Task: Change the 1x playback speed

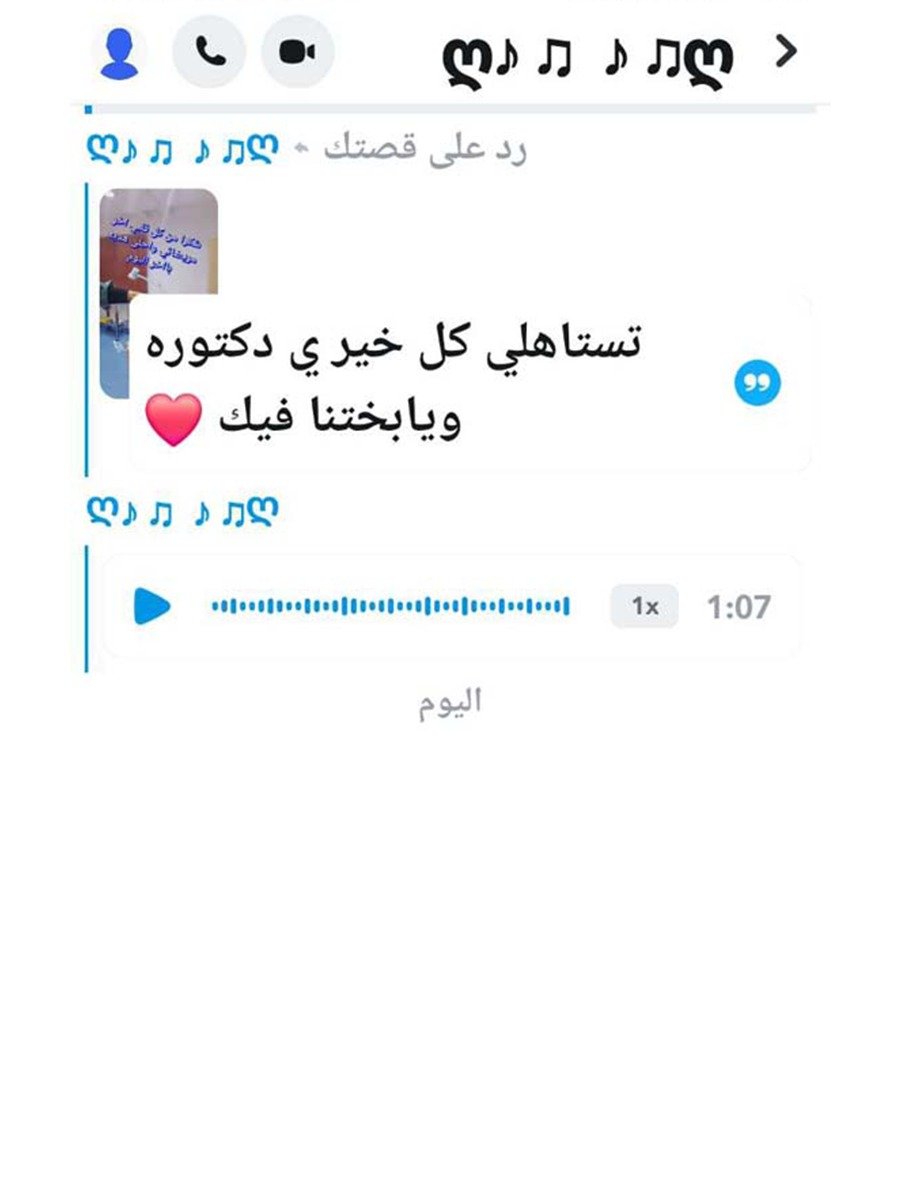Action: click(x=644, y=607)
